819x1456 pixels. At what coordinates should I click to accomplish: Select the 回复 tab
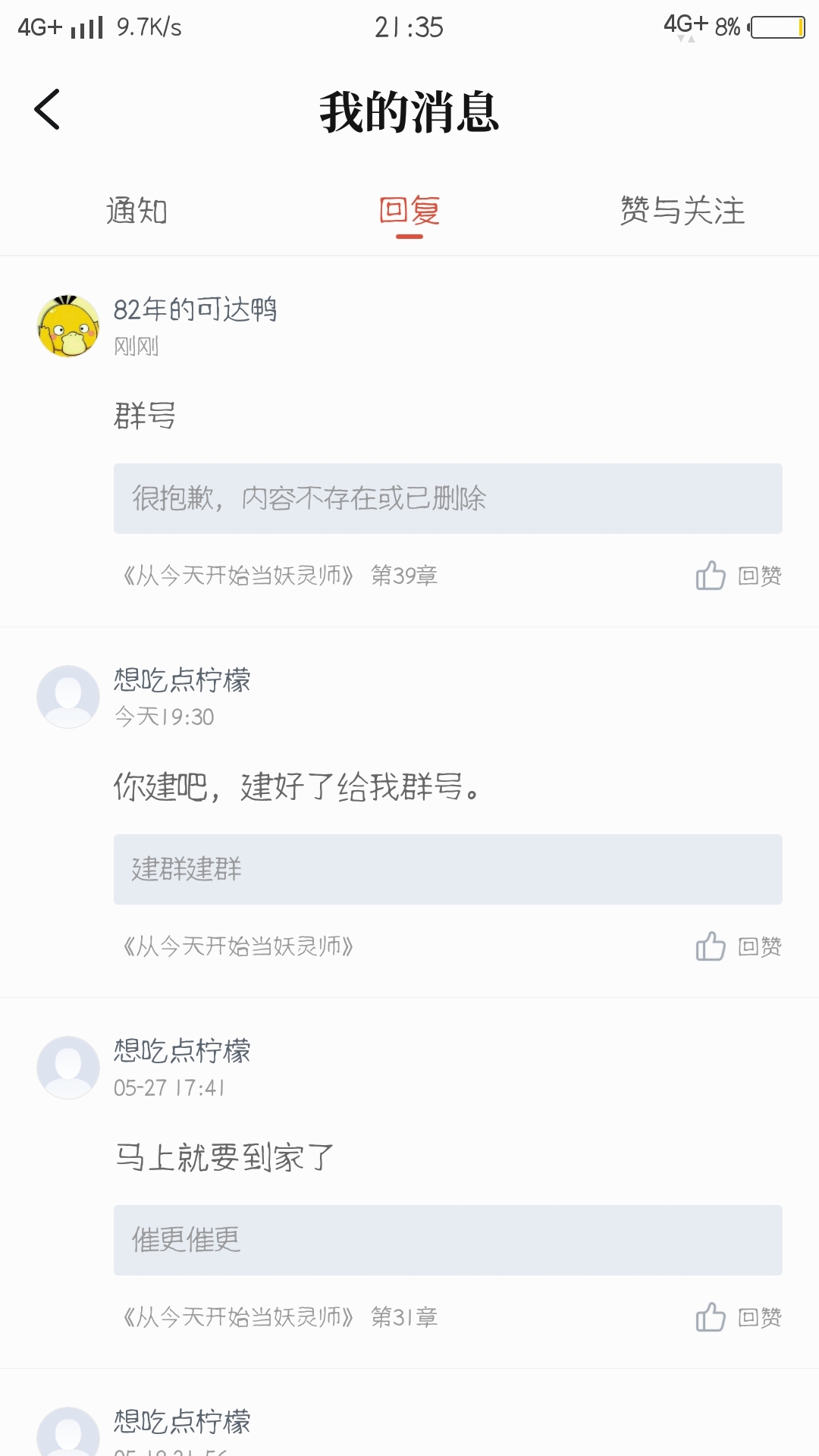click(x=409, y=211)
